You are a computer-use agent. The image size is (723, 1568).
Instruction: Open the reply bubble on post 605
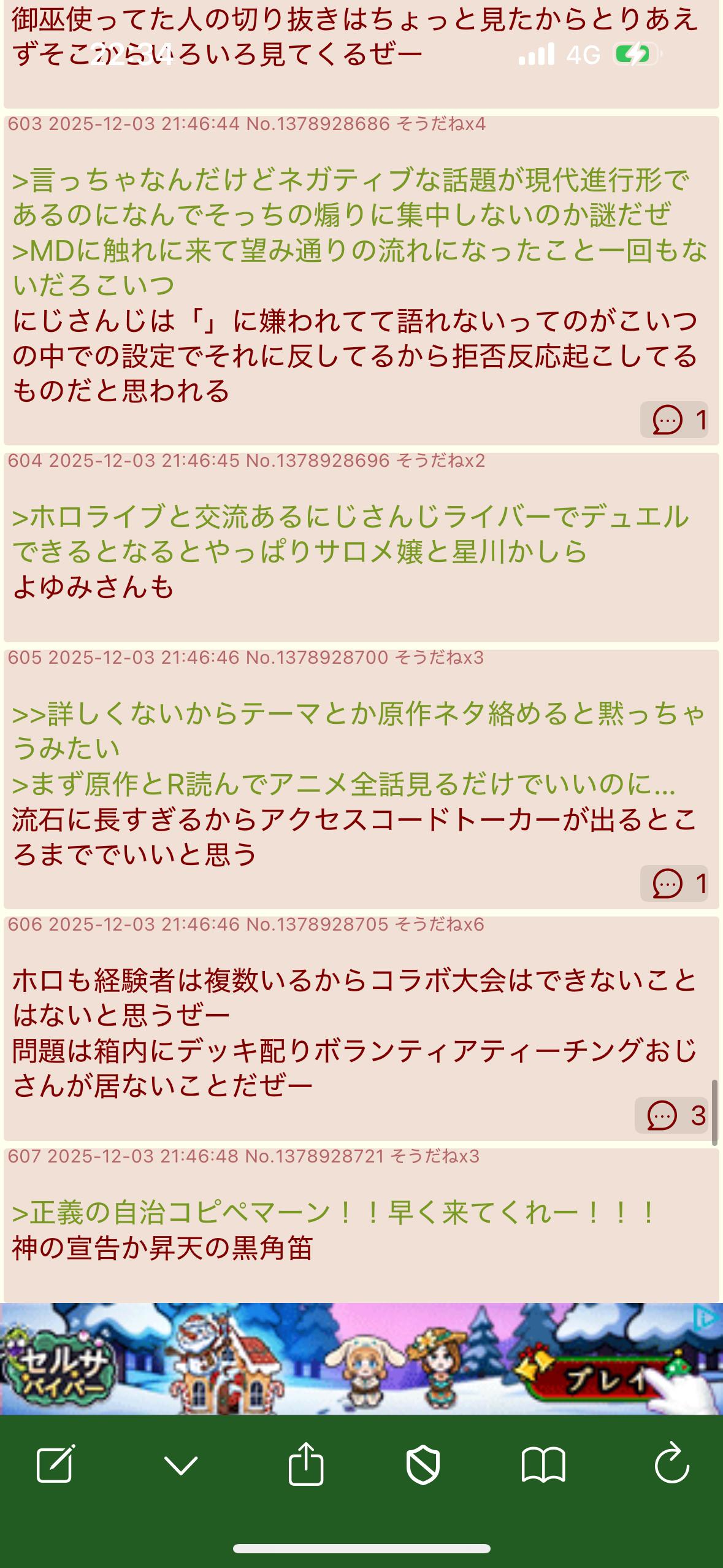coord(674,884)
